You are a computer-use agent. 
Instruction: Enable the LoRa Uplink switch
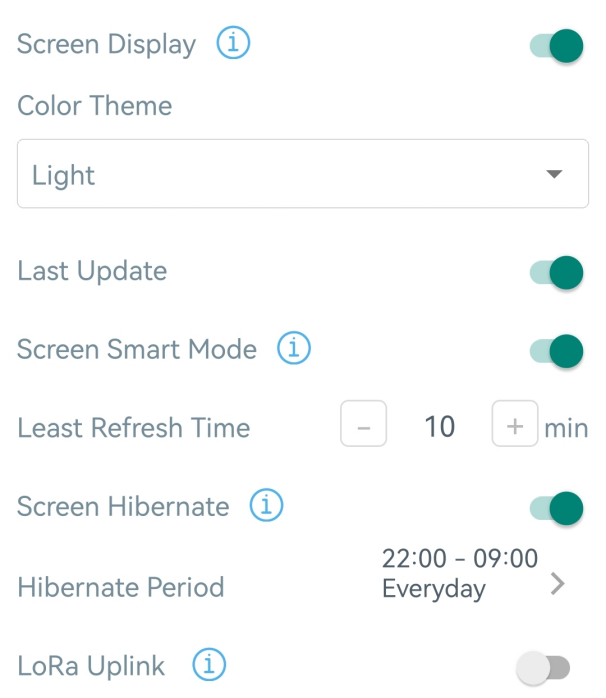(x=543, y=666)
